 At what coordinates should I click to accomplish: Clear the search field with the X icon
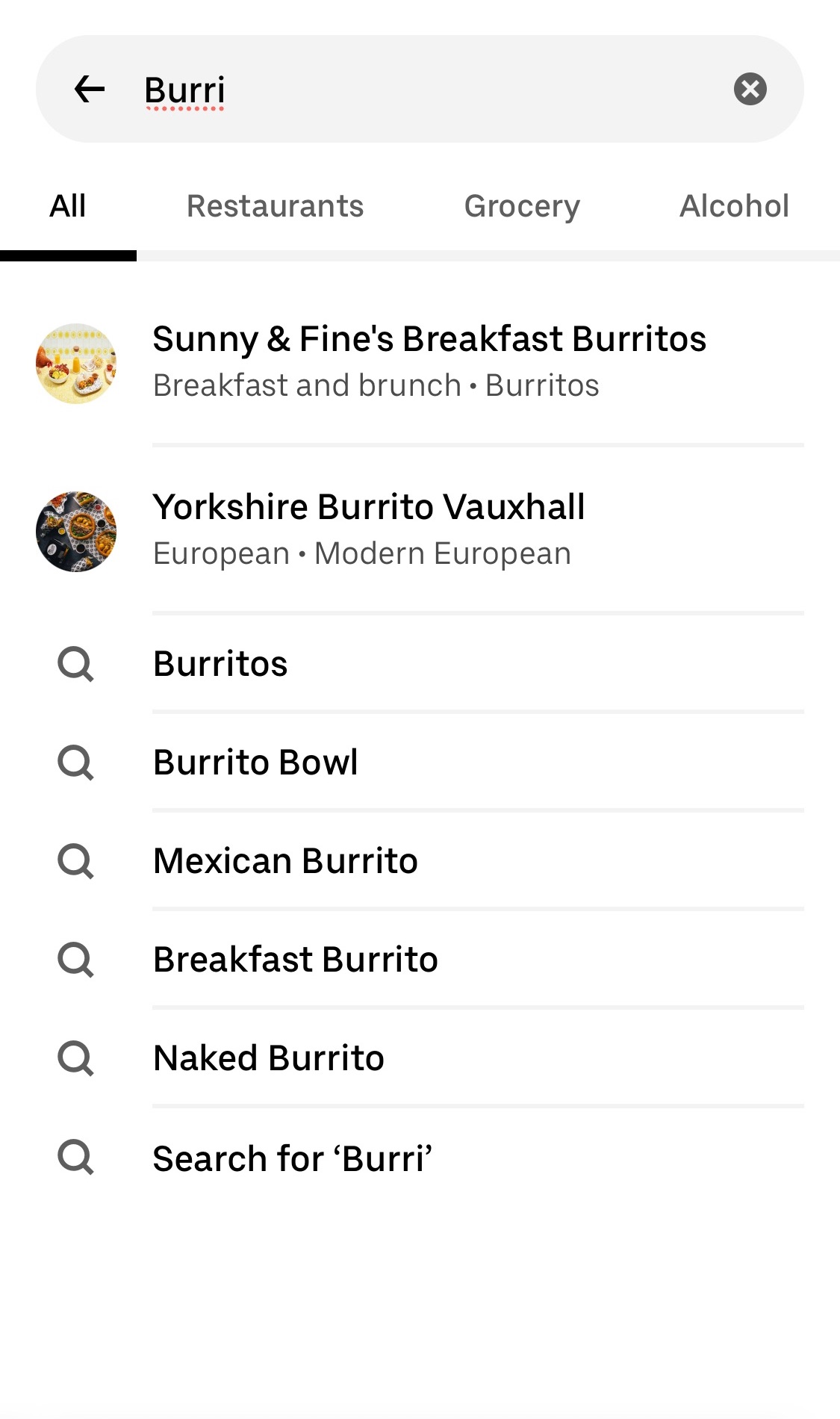click(750, 89)
